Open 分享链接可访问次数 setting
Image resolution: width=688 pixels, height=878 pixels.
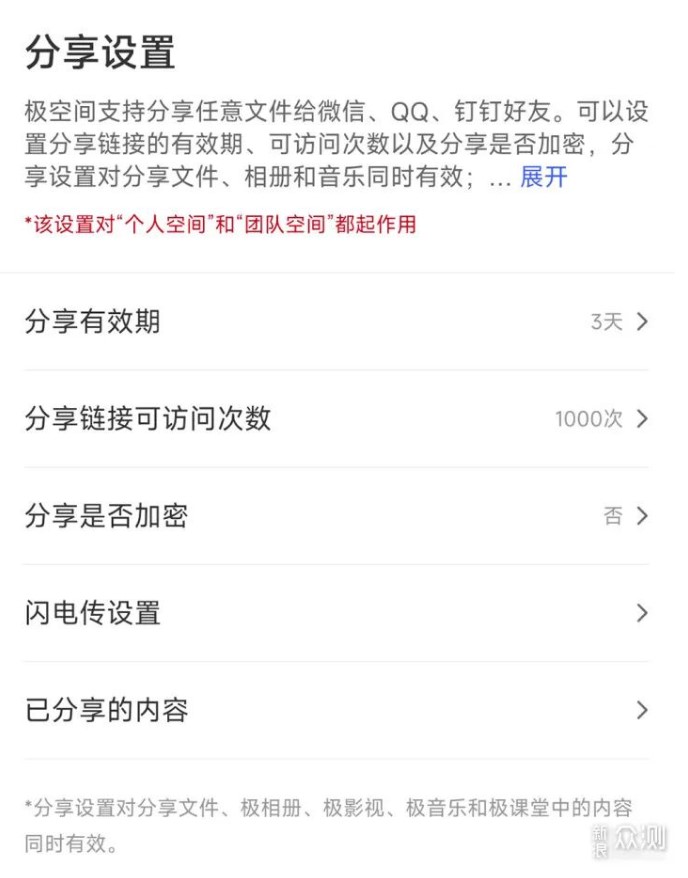pyautogui.click(x=336, y=418)
